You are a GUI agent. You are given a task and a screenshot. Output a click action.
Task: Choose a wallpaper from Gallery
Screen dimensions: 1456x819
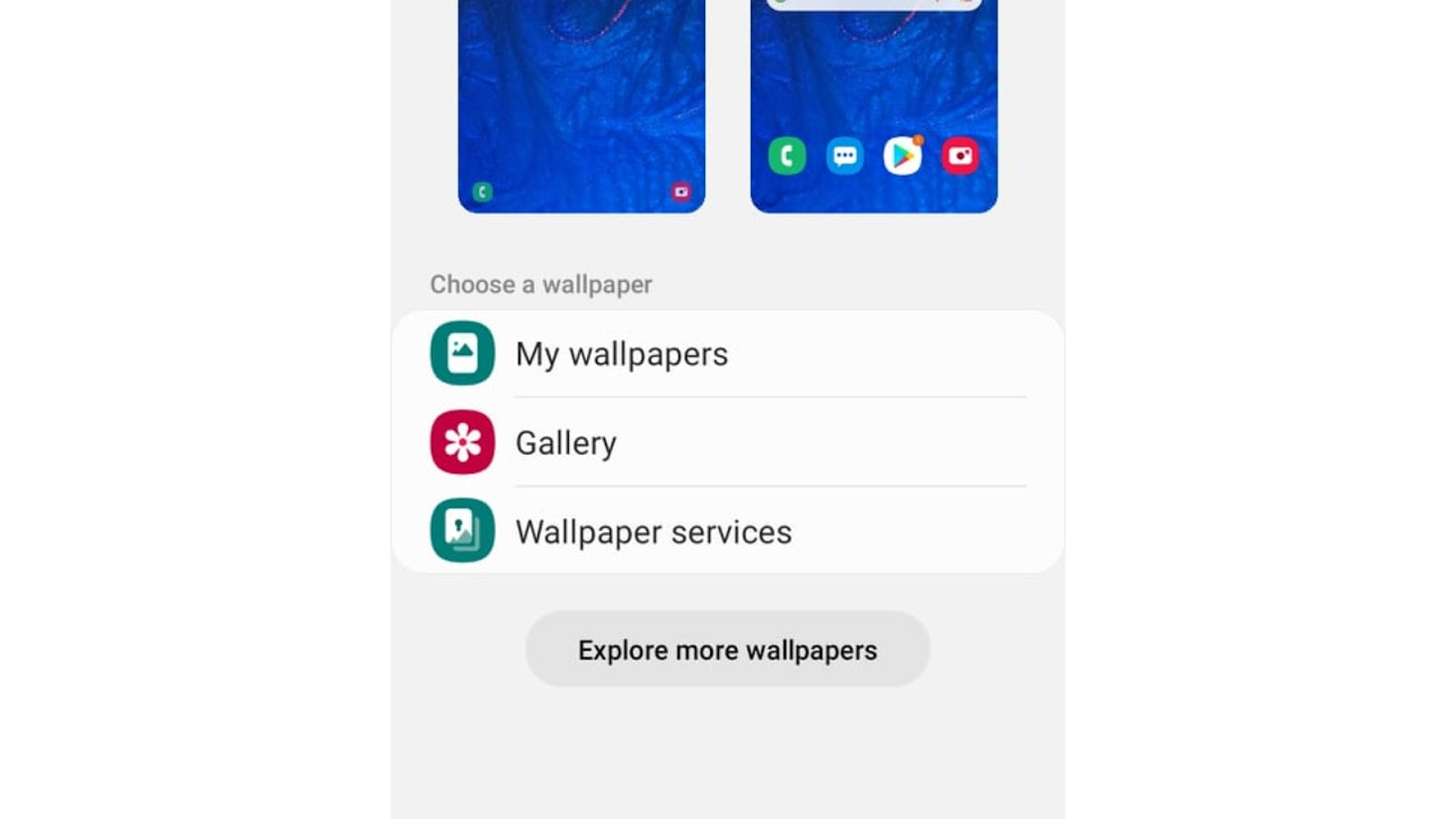(566, 443)
